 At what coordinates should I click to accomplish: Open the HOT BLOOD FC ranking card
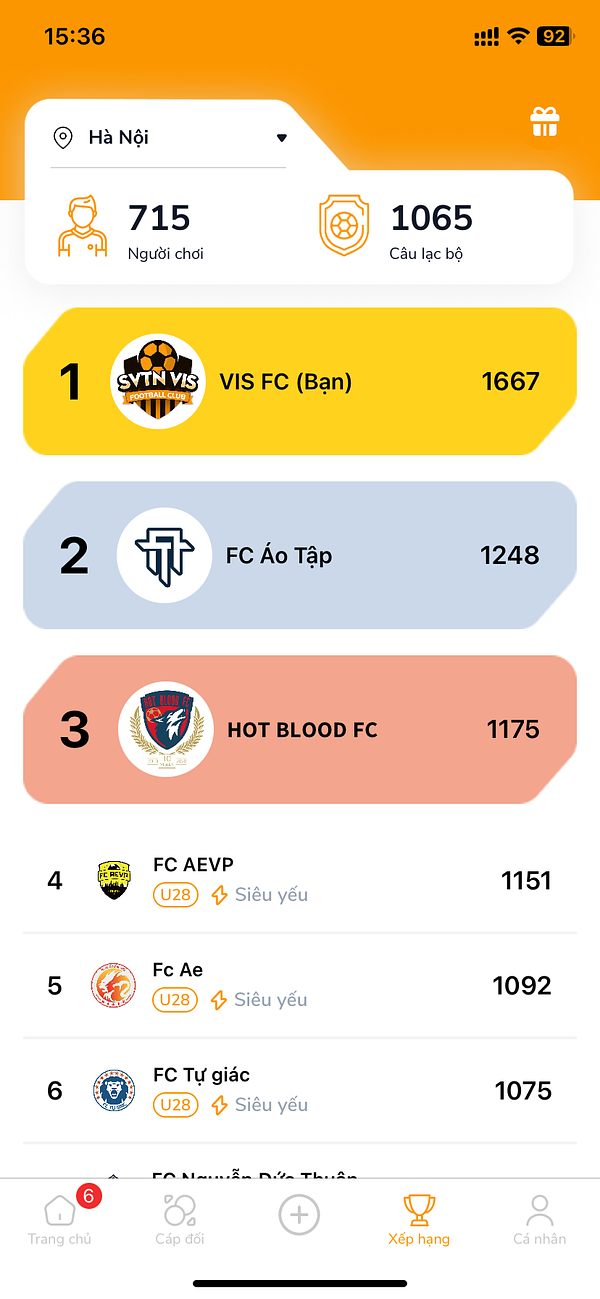click(x=300, y=729)
